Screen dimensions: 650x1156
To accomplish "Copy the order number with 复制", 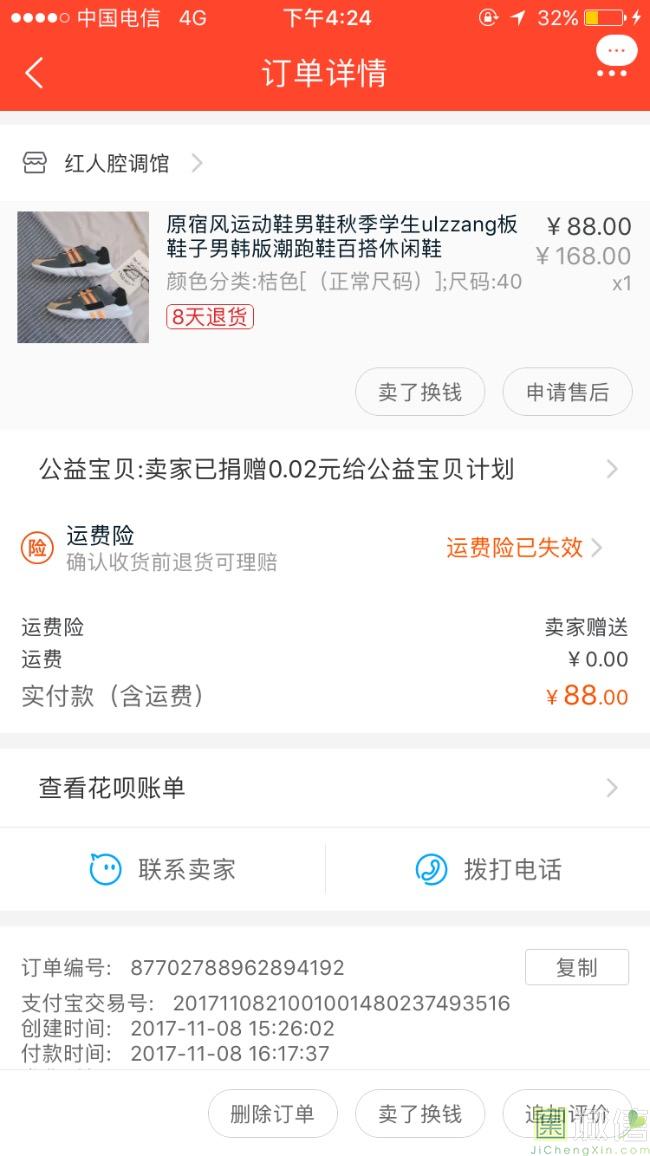I will (x=576, y=967).
